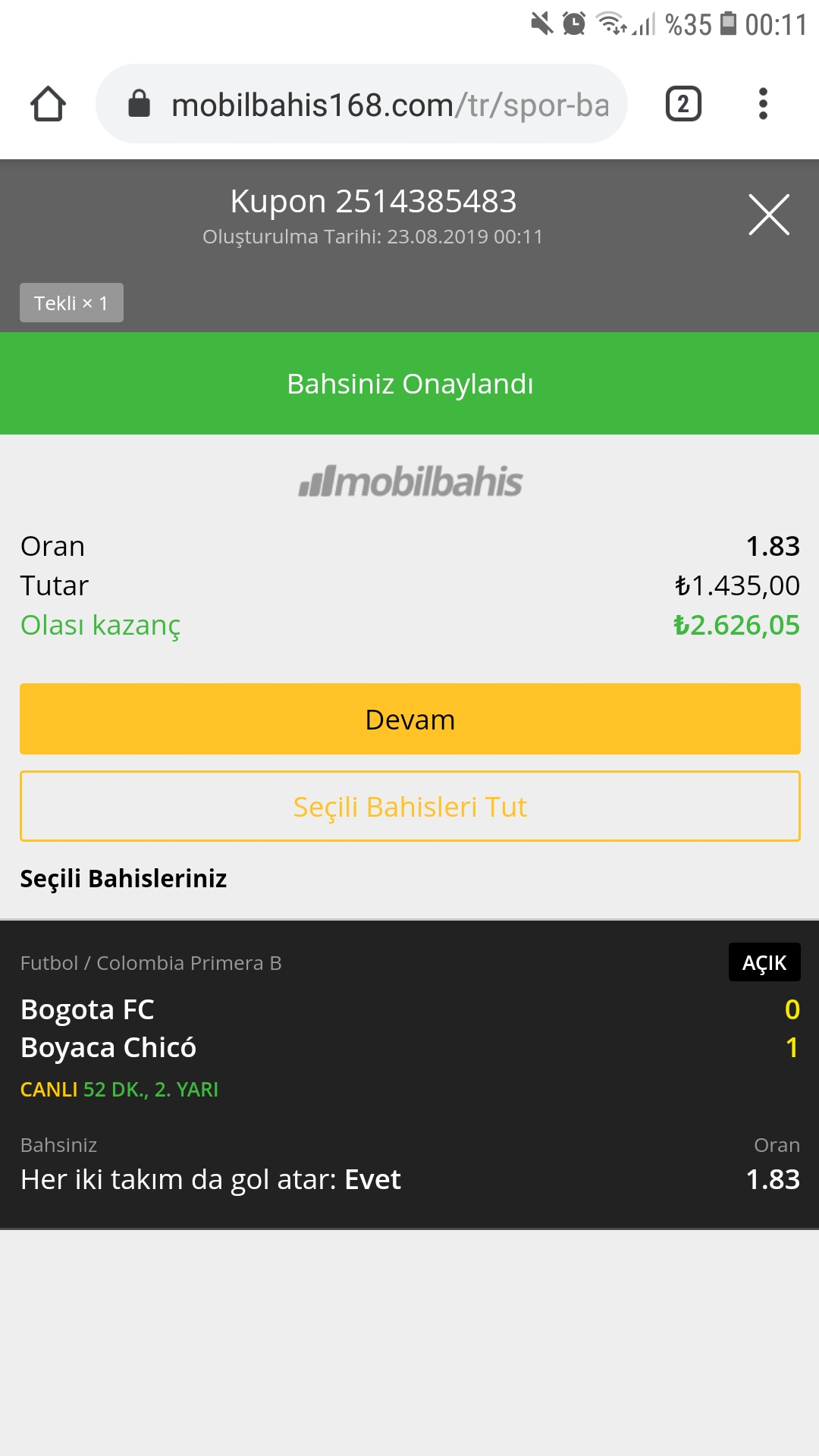
Task: Open the browser overflow menu
Action: pos(763,104)
